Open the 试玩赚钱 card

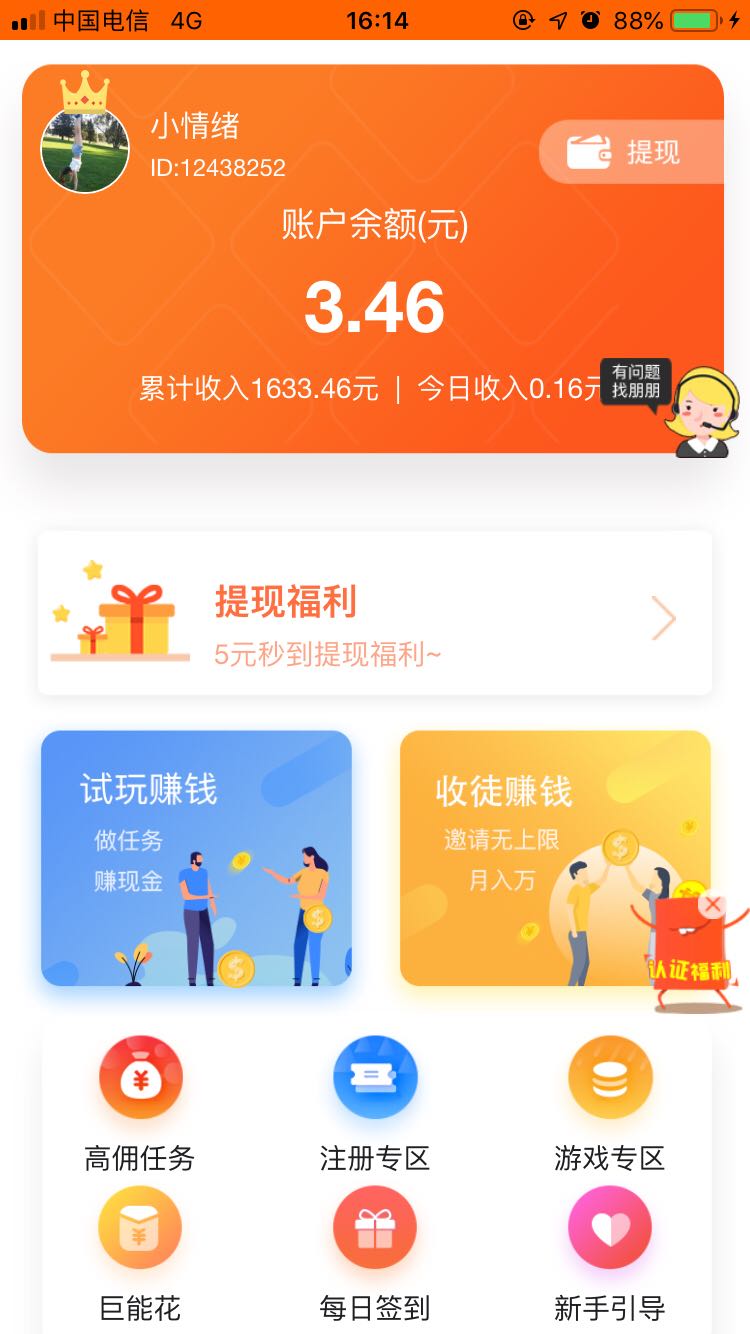point(196,858)
